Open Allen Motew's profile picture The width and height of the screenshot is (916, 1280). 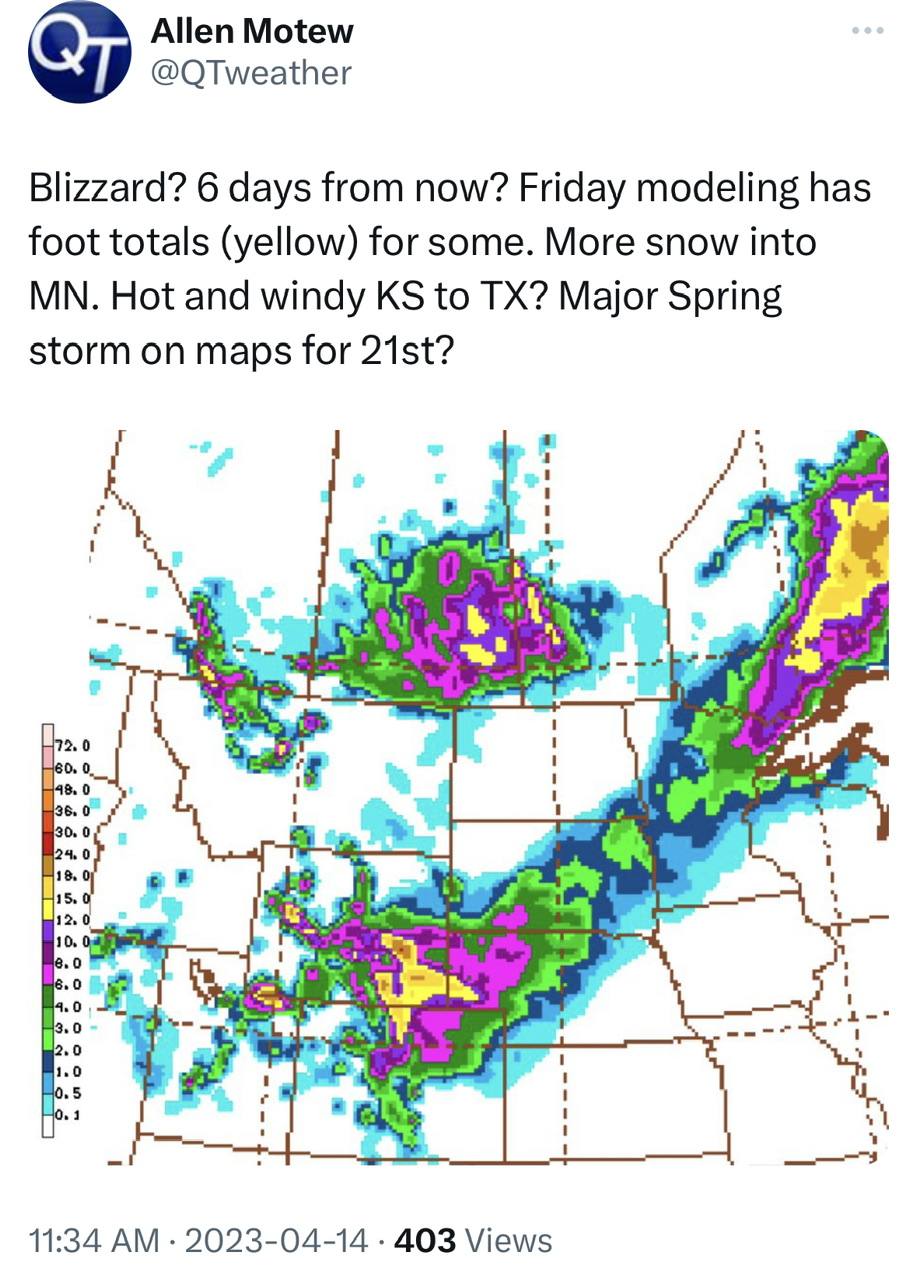click(x=78, y=52)
